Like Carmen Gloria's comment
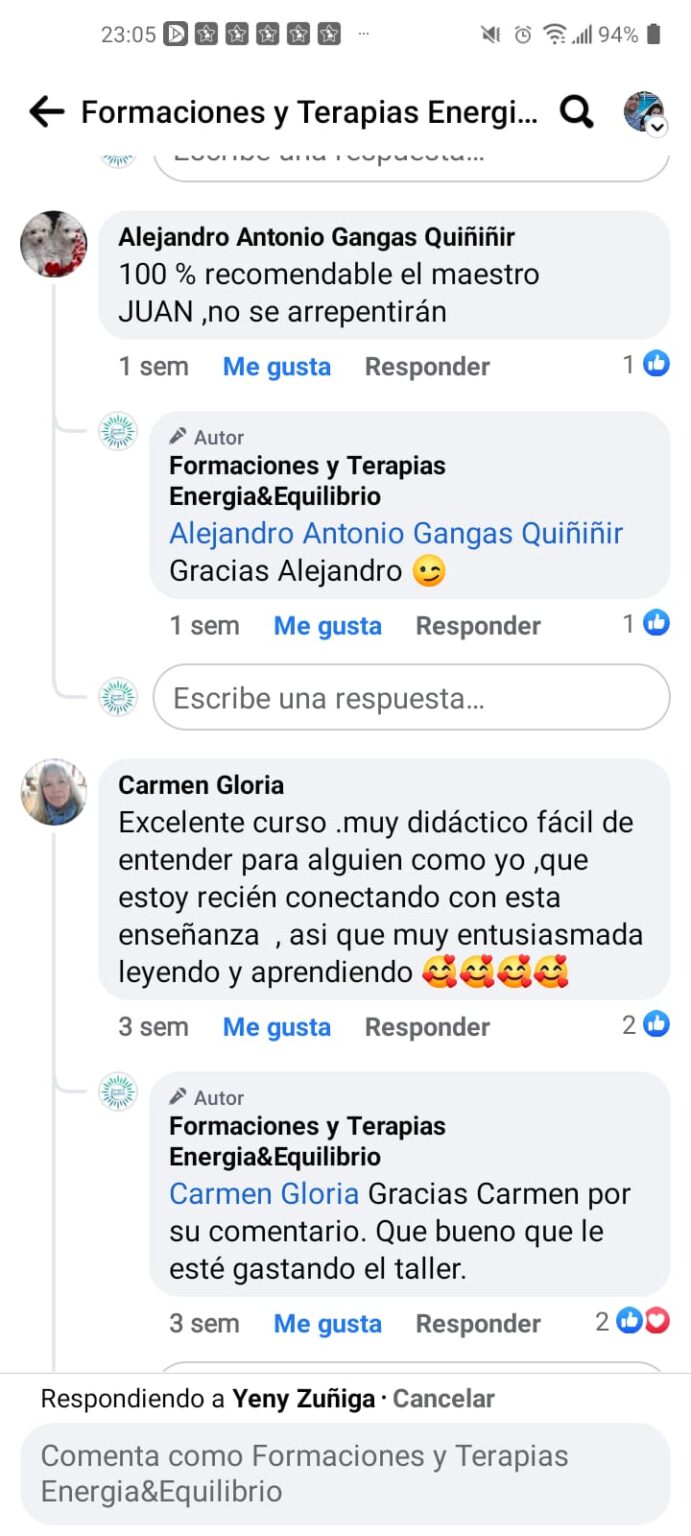This screenshot has width=691, height=1536. pos(276,1027)
